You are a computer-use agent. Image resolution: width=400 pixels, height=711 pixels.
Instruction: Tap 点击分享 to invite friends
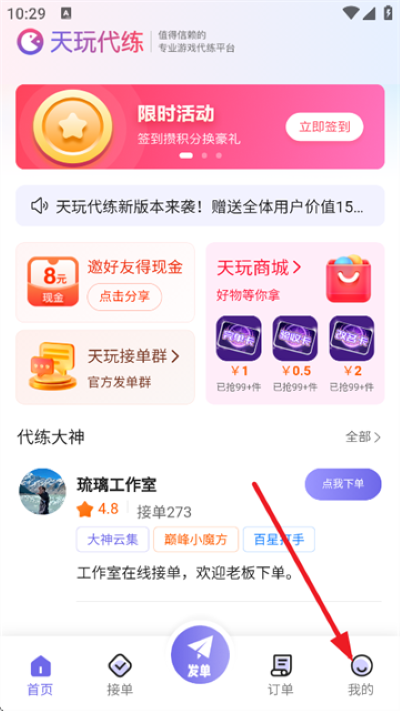coord(124,297)
